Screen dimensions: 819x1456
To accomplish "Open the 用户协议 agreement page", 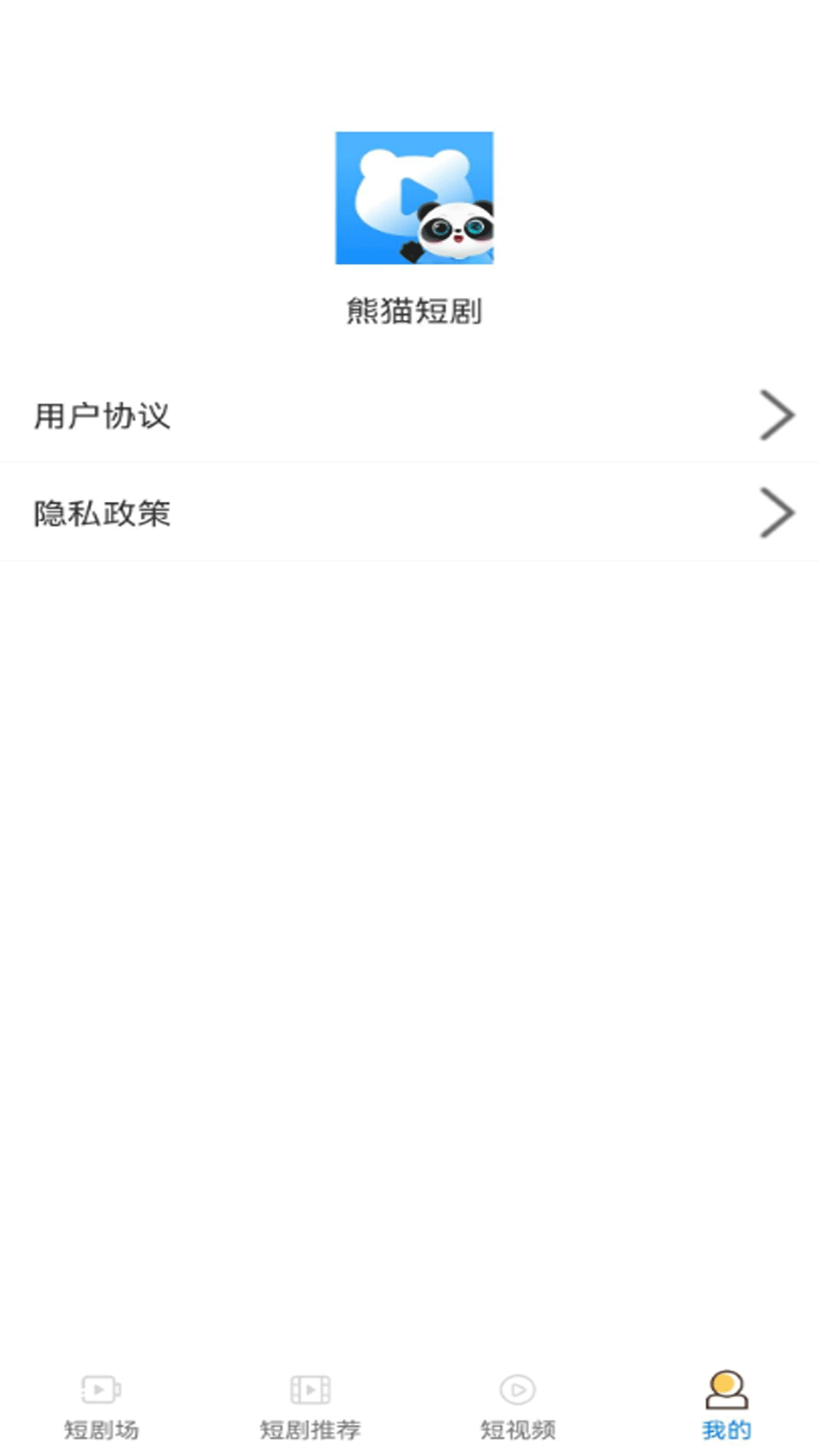I will (x=409, y=415).
